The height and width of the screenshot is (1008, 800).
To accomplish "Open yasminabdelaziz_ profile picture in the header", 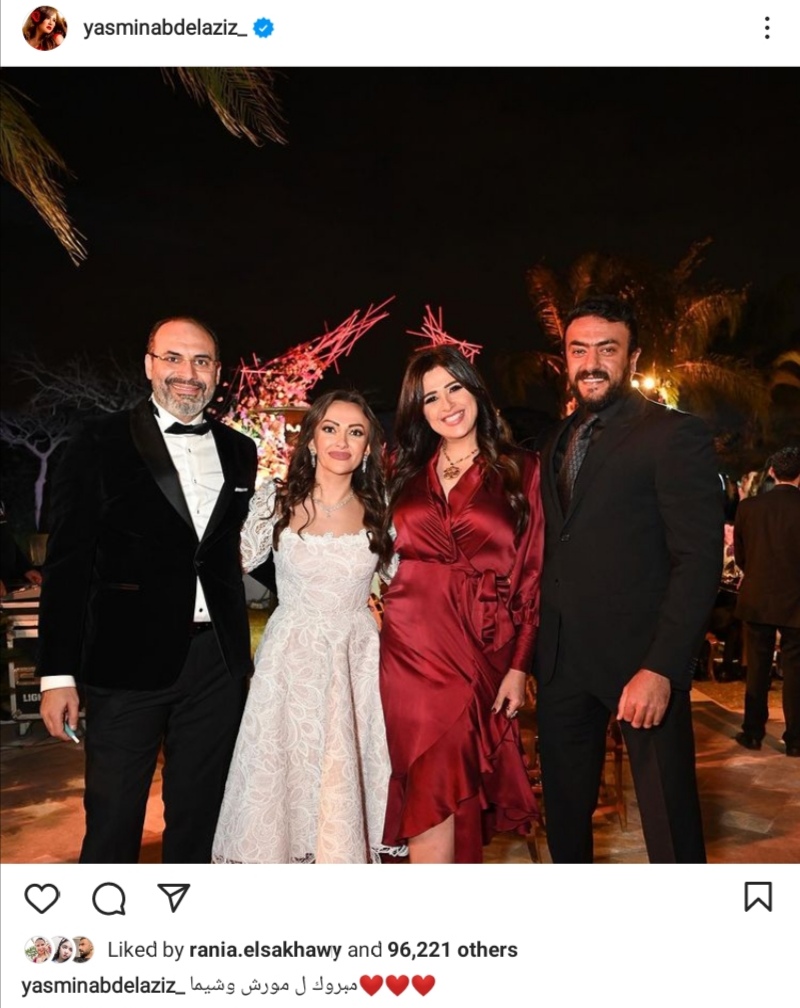I will (45, 28).
